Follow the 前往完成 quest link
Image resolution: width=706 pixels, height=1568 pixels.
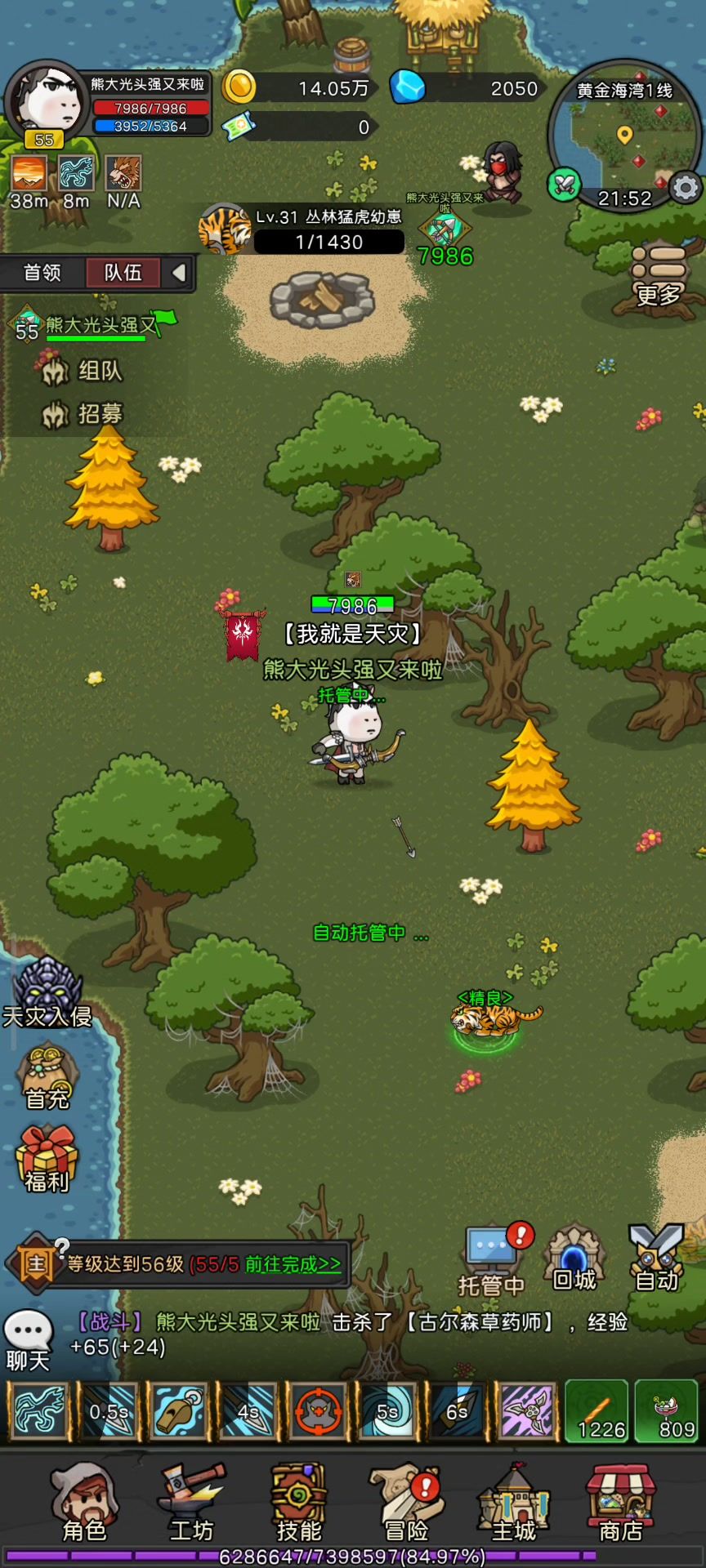pos(293,1264)
